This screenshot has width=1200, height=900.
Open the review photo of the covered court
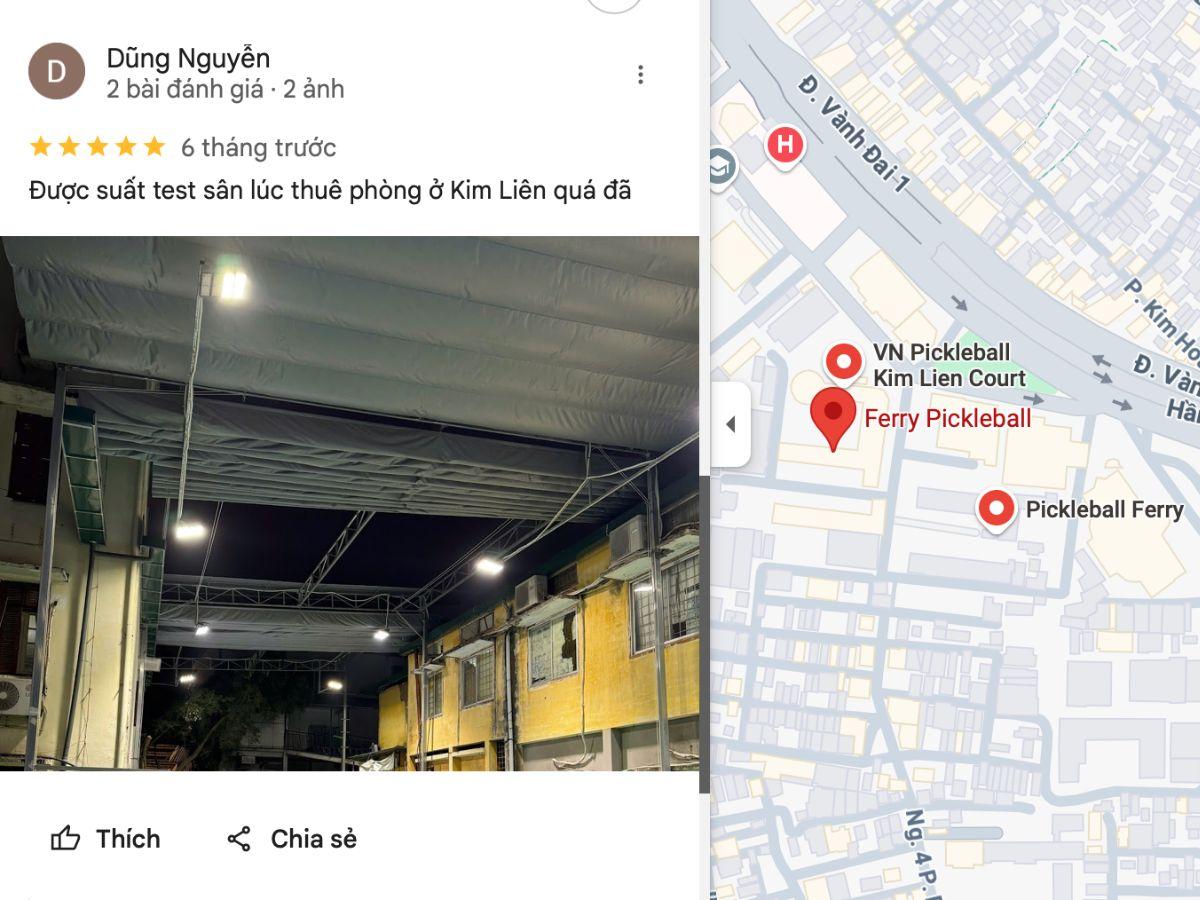(x=350, y=503)
